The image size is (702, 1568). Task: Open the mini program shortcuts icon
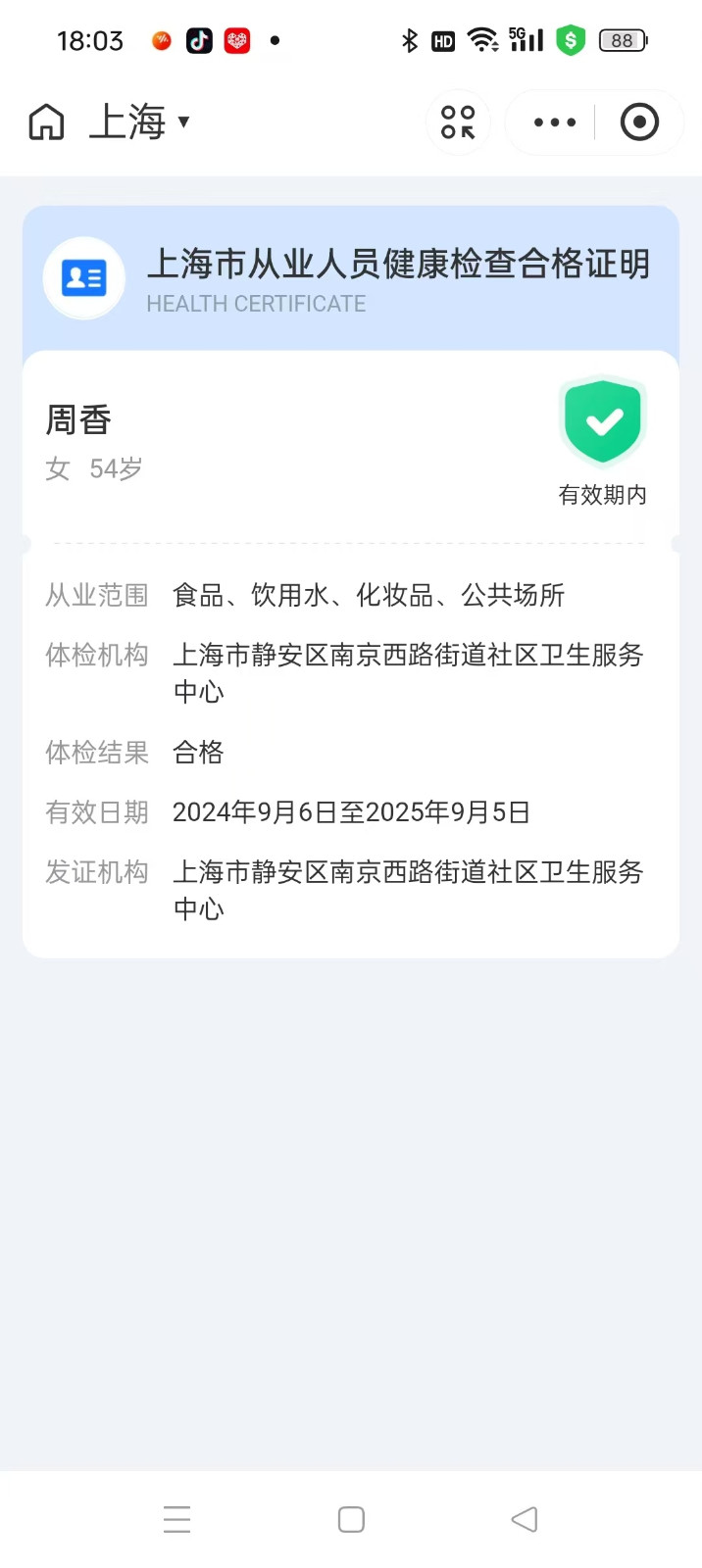458,122
